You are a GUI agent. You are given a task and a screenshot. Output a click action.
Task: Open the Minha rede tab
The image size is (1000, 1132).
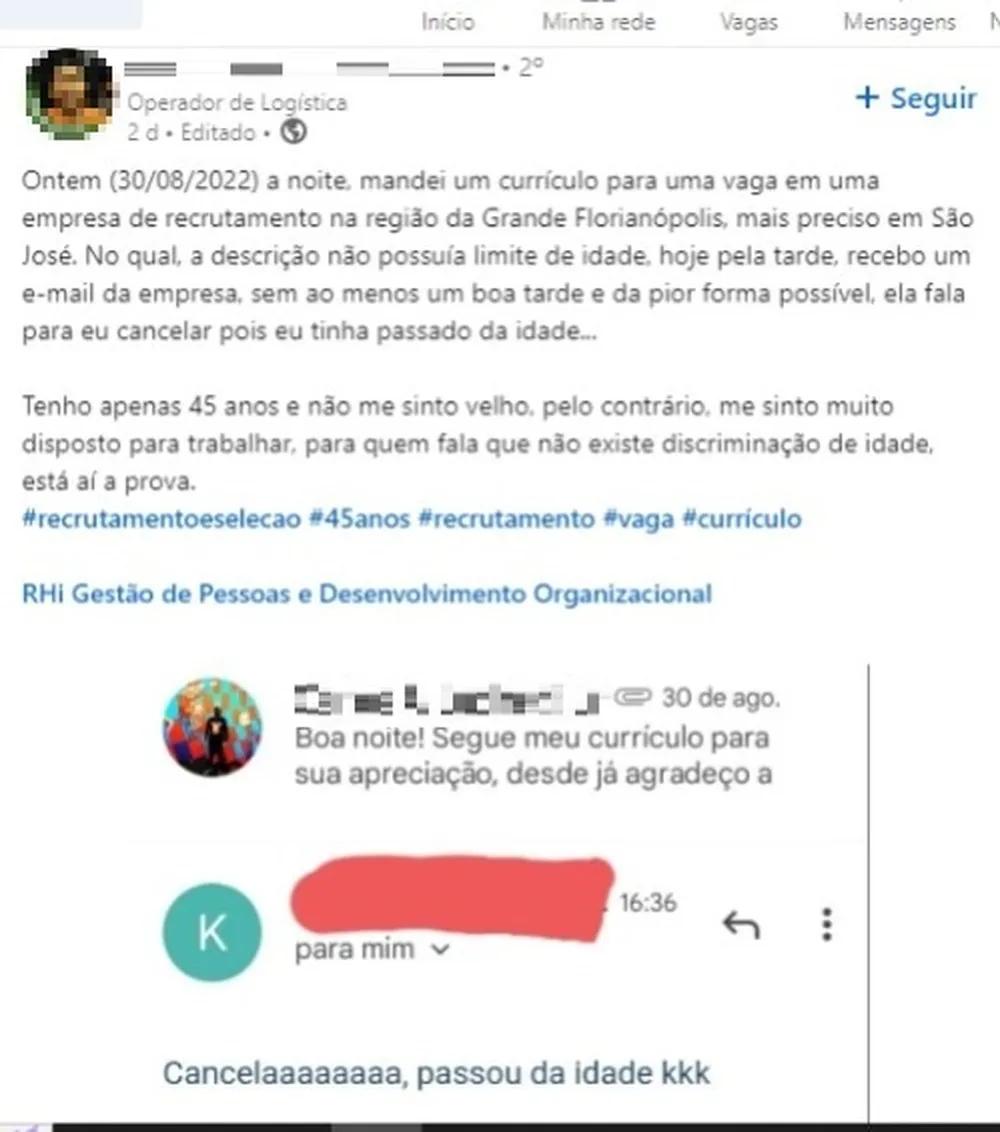(596, 21)
